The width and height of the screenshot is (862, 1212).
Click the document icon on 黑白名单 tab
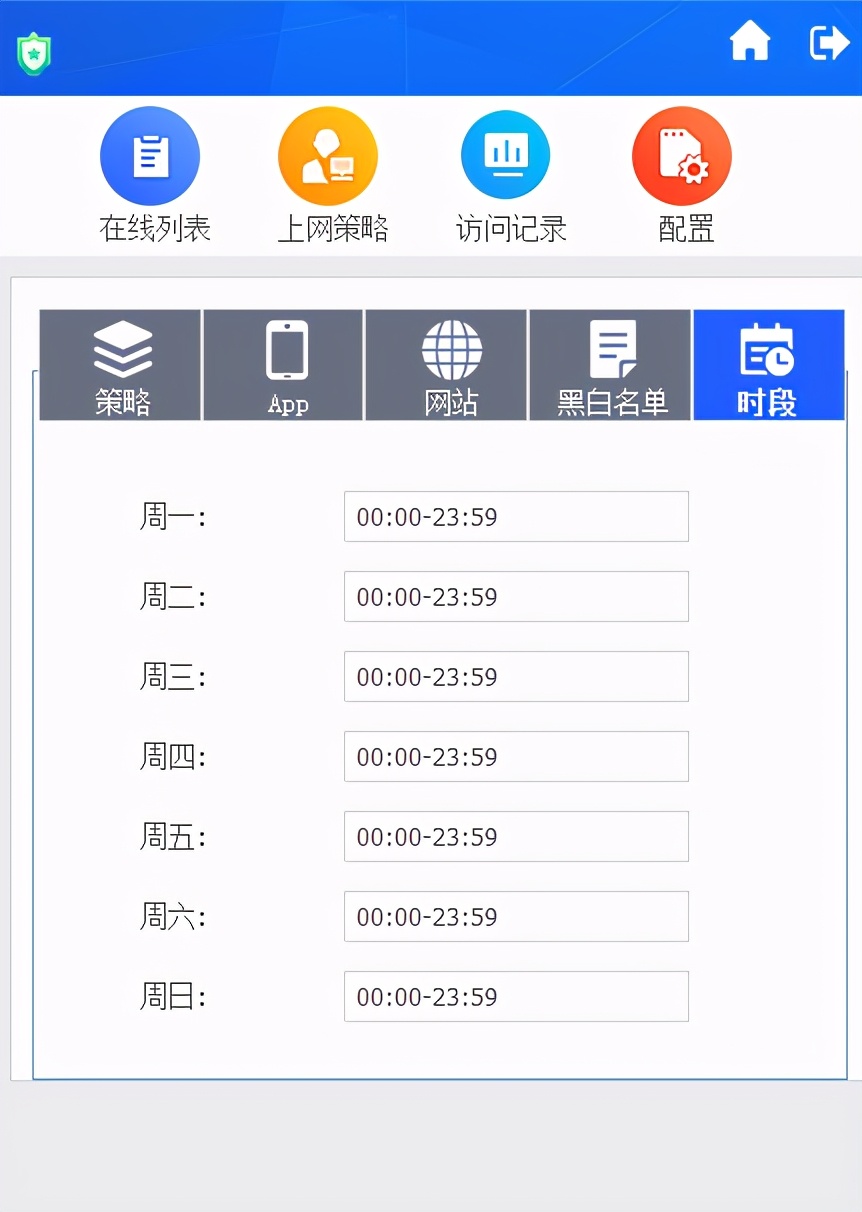pos(611,347)
